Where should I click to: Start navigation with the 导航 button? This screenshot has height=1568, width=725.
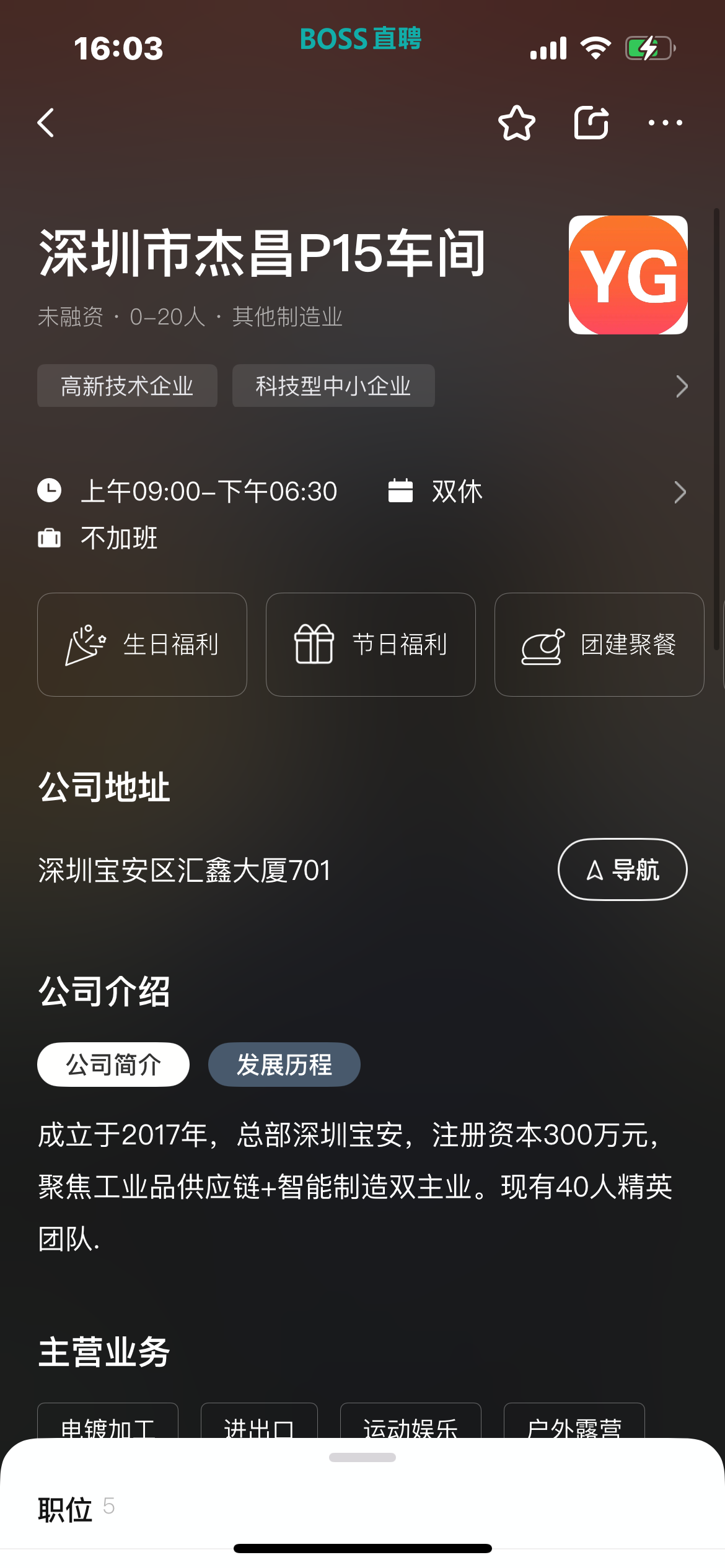click(623, 869)
